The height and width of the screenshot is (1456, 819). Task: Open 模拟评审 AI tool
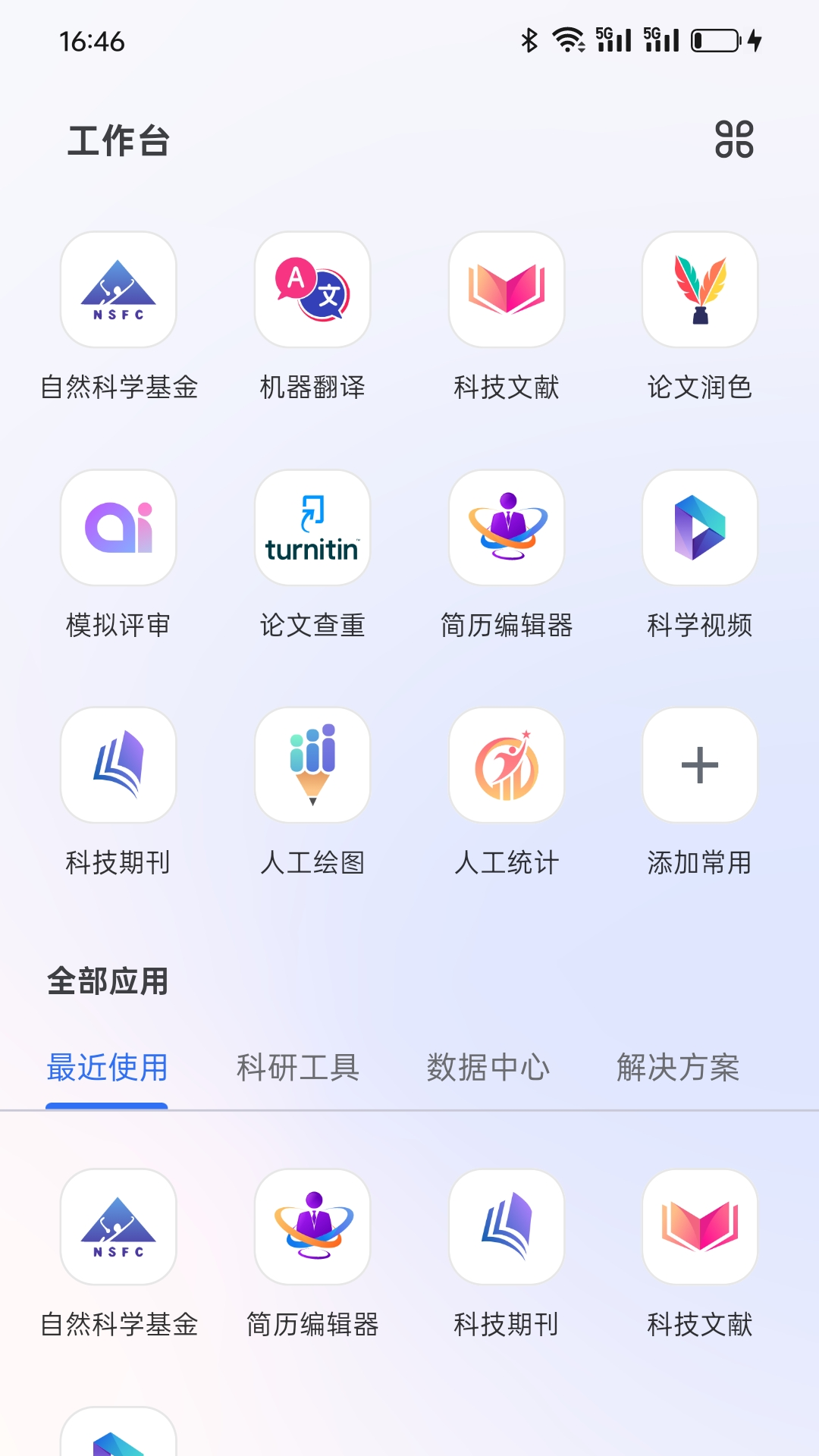click(118, 528)
